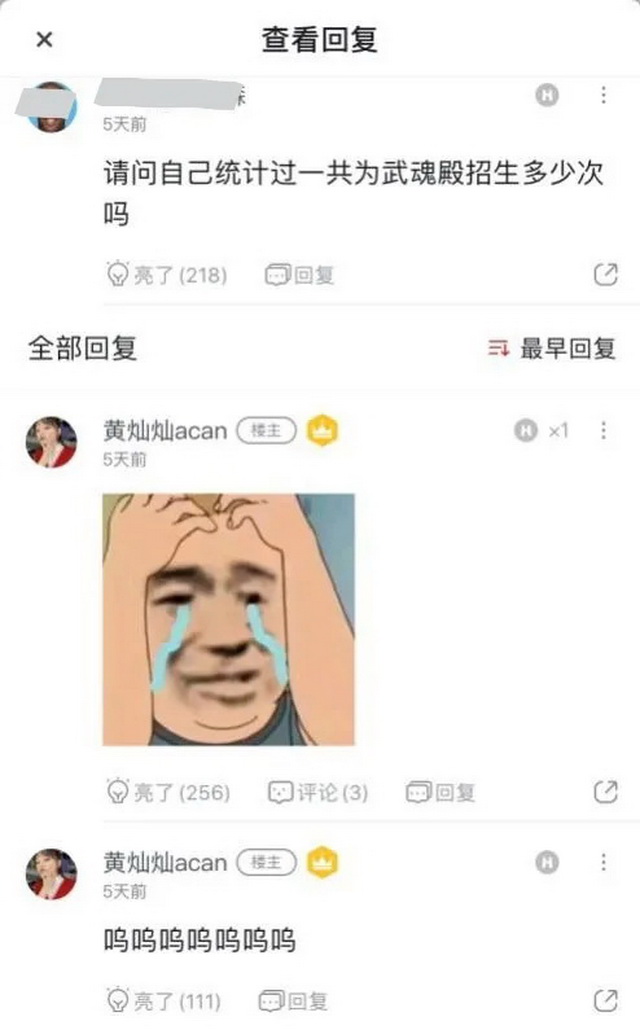Open 评论 (3) on the meme reply

point(318,792)
